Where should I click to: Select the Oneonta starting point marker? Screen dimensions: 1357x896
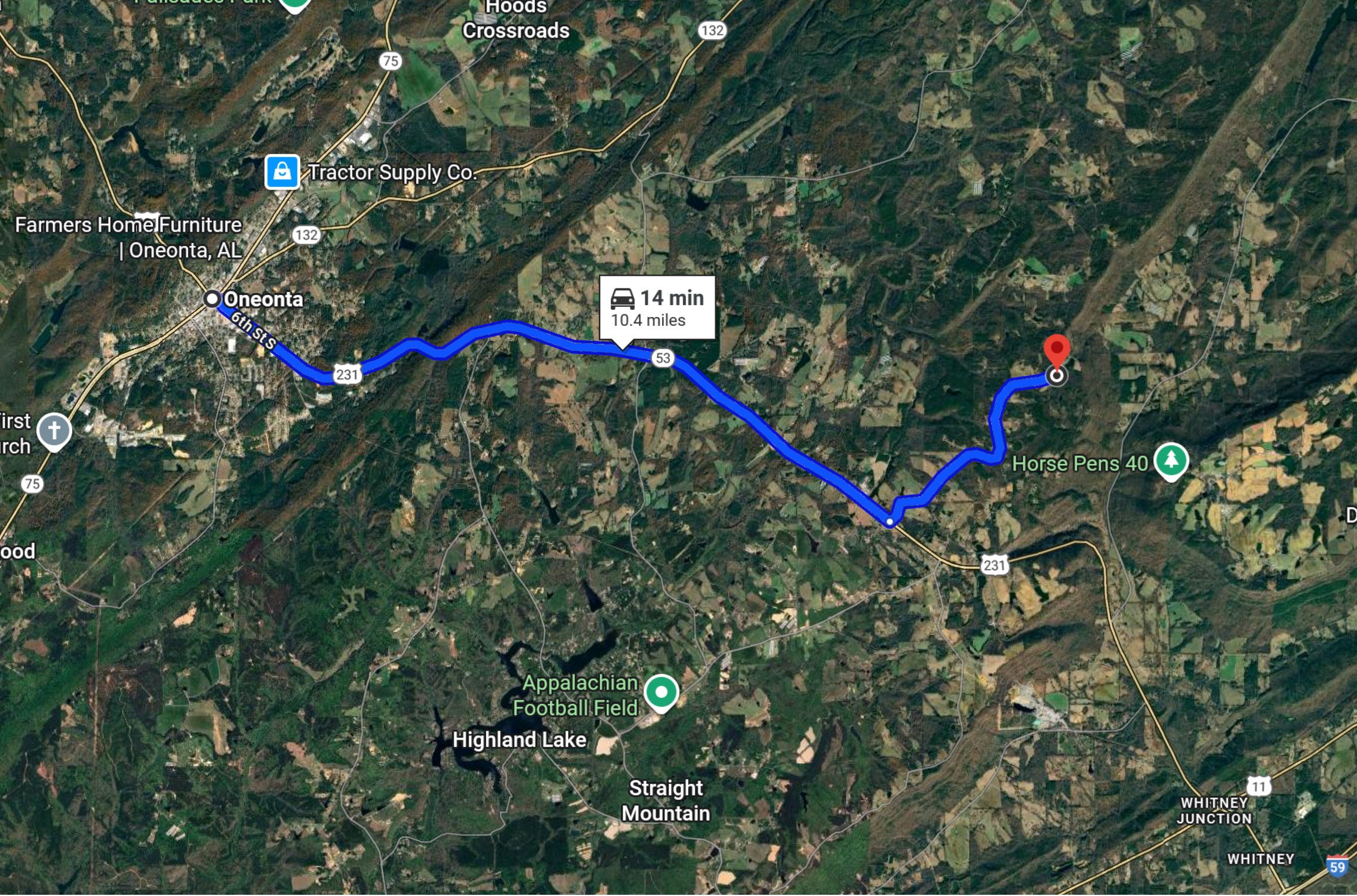pos(212,298)
